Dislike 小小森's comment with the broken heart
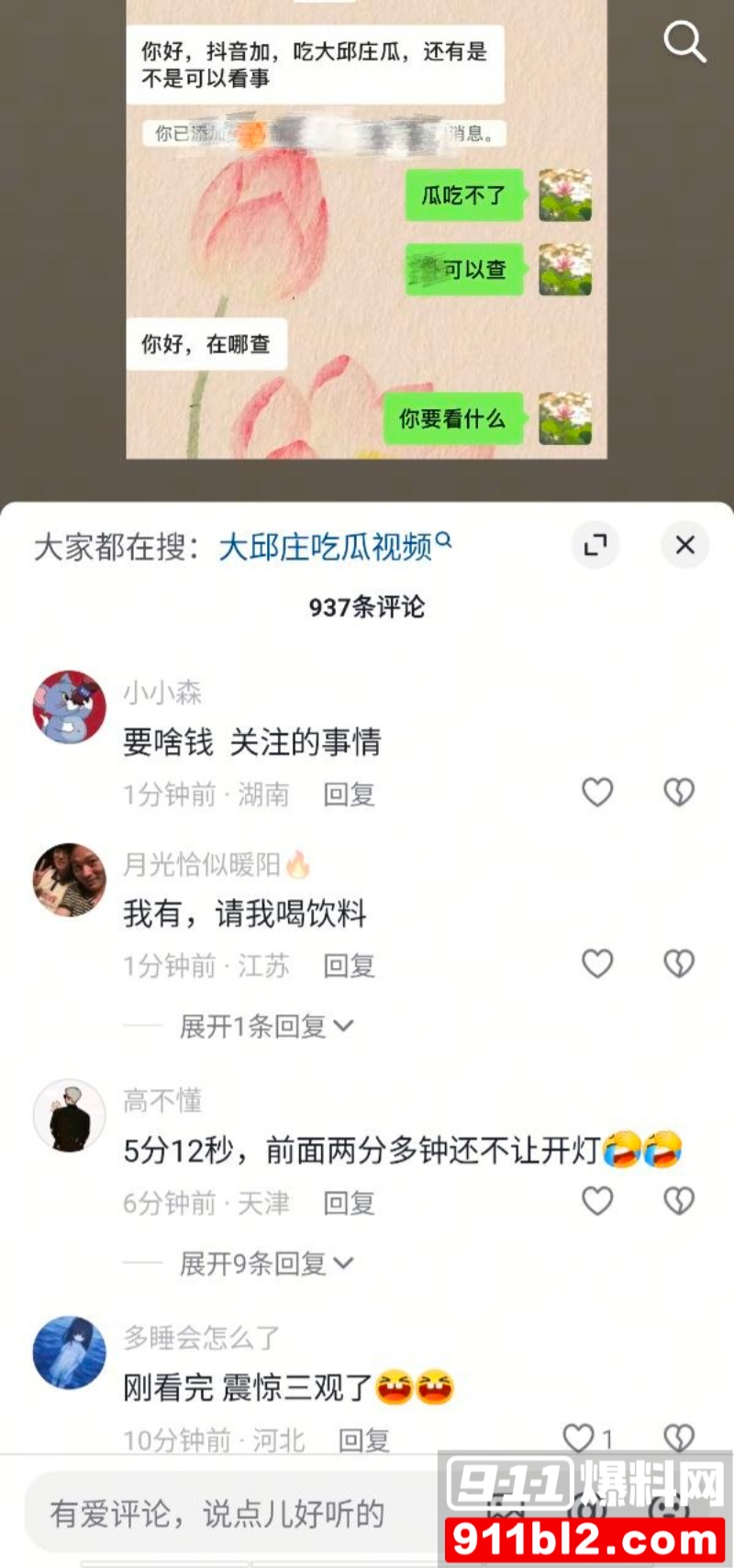The height and width of the screenshot is (1568, 734). [x=677, y=792]
